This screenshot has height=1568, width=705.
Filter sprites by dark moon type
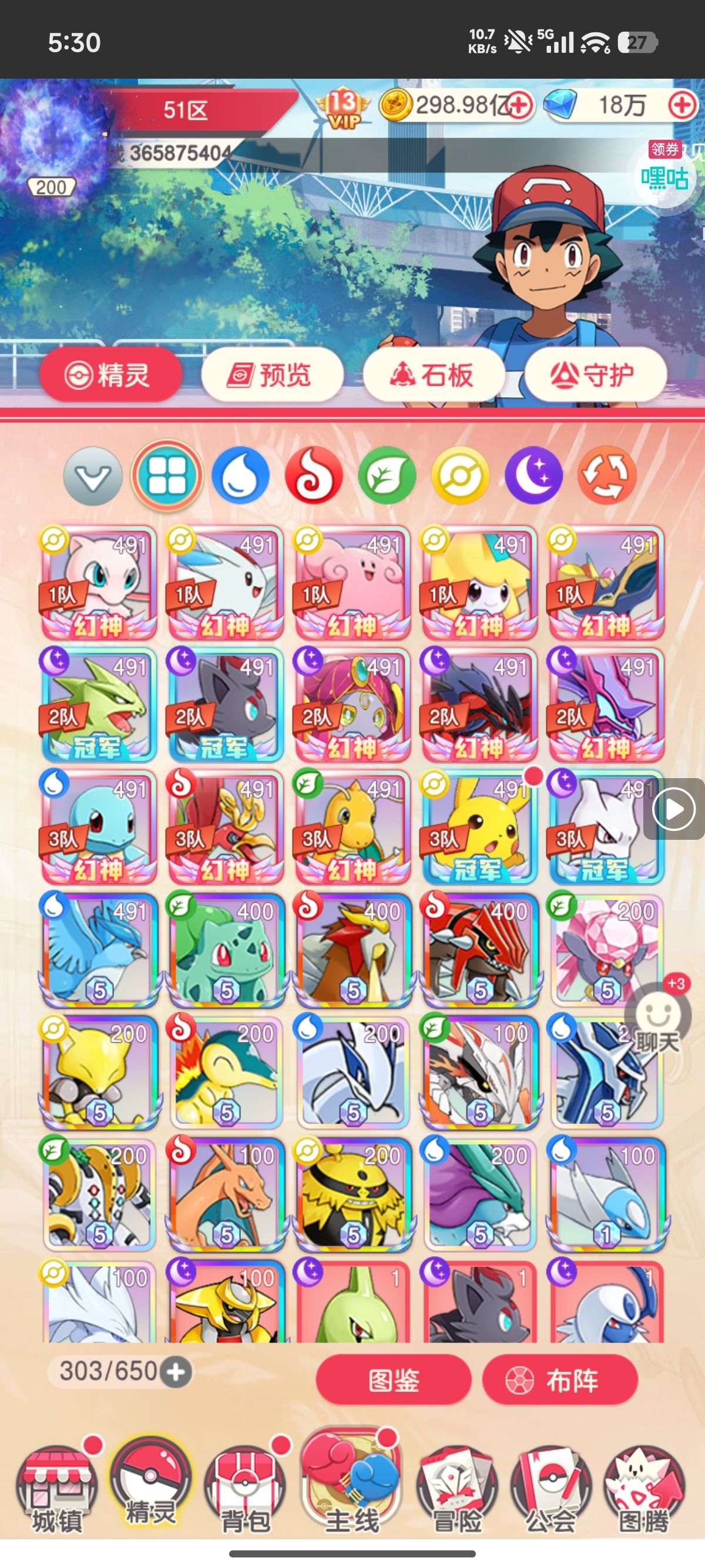534,475
